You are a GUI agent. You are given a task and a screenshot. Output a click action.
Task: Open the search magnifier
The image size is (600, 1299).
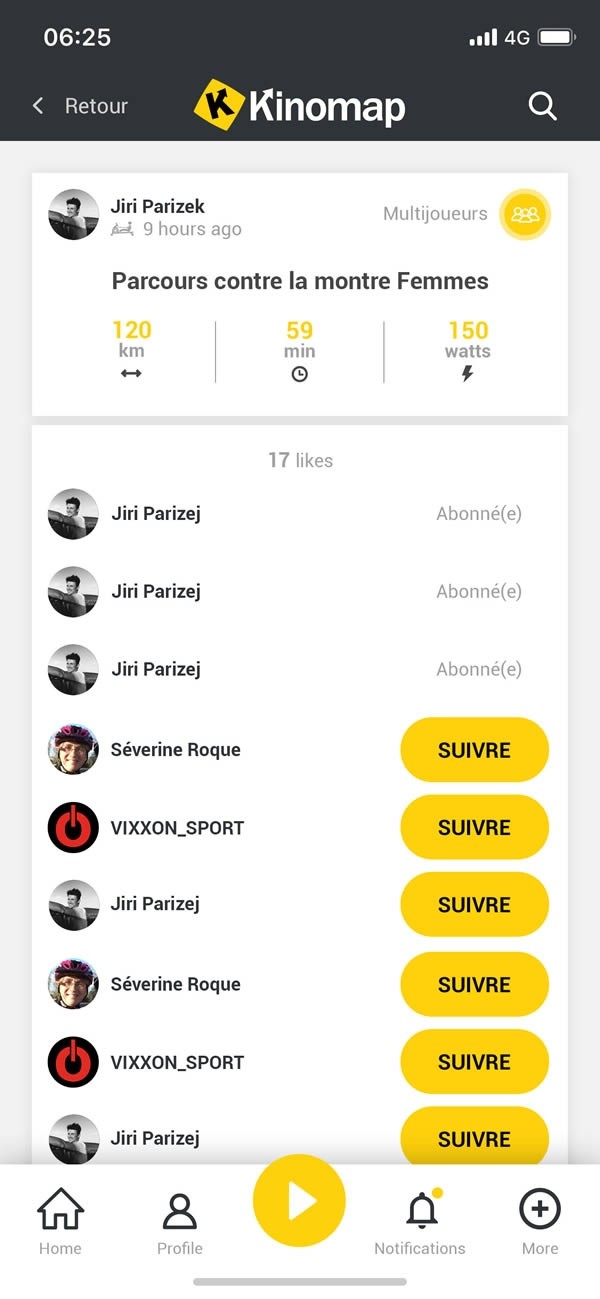(x=542, y=106)
